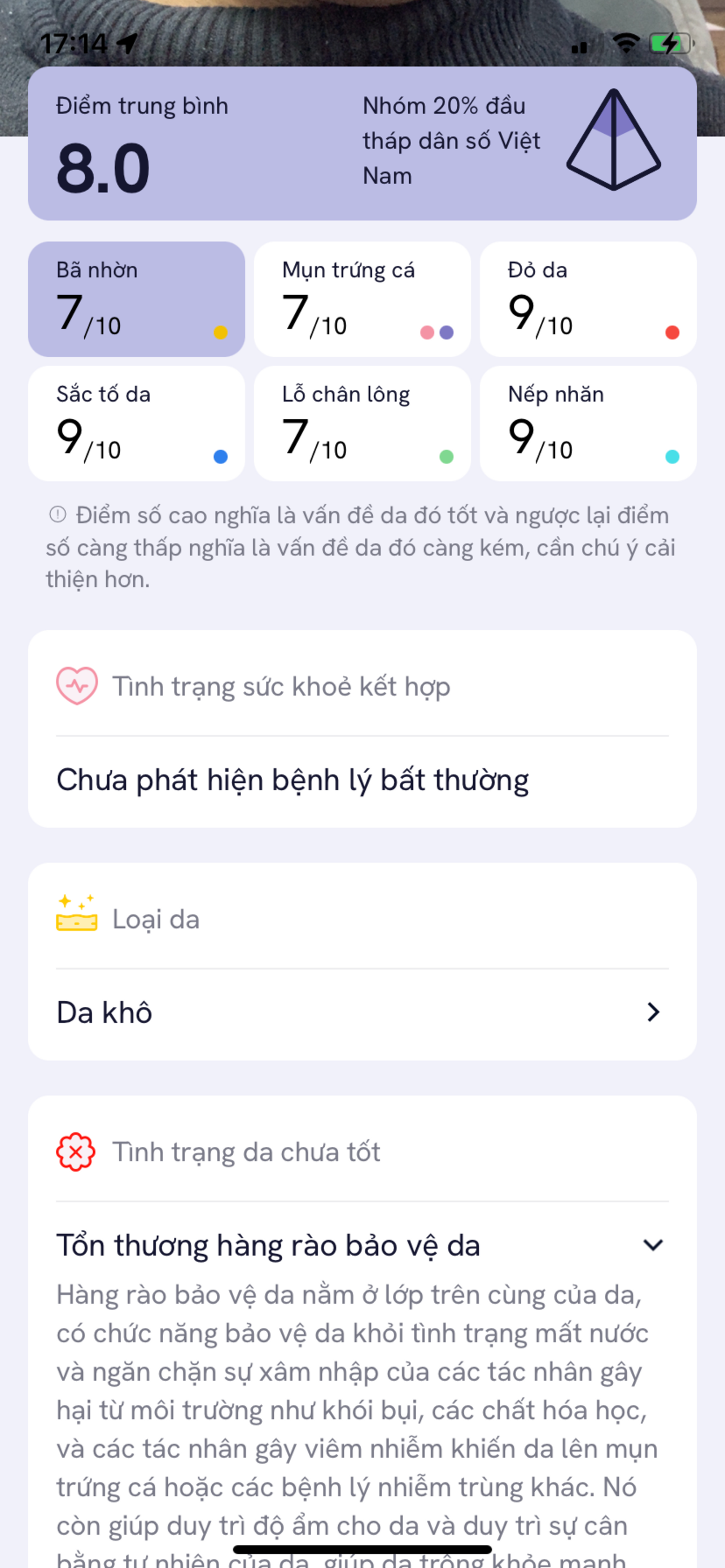
Task: Select the Bã nhờn score card
Action: coord(136,297)
